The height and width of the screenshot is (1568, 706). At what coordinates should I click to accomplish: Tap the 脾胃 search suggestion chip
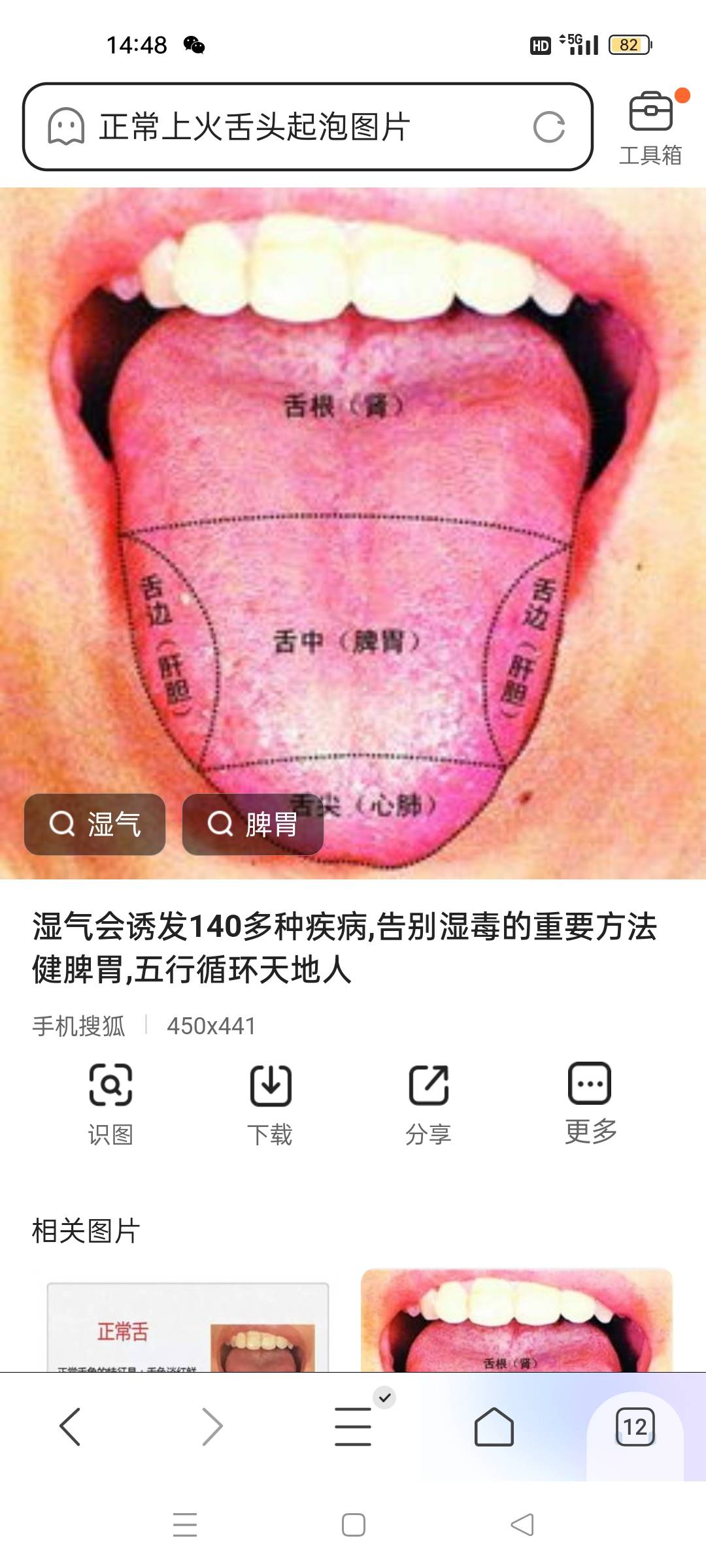[x=252, y=825]
